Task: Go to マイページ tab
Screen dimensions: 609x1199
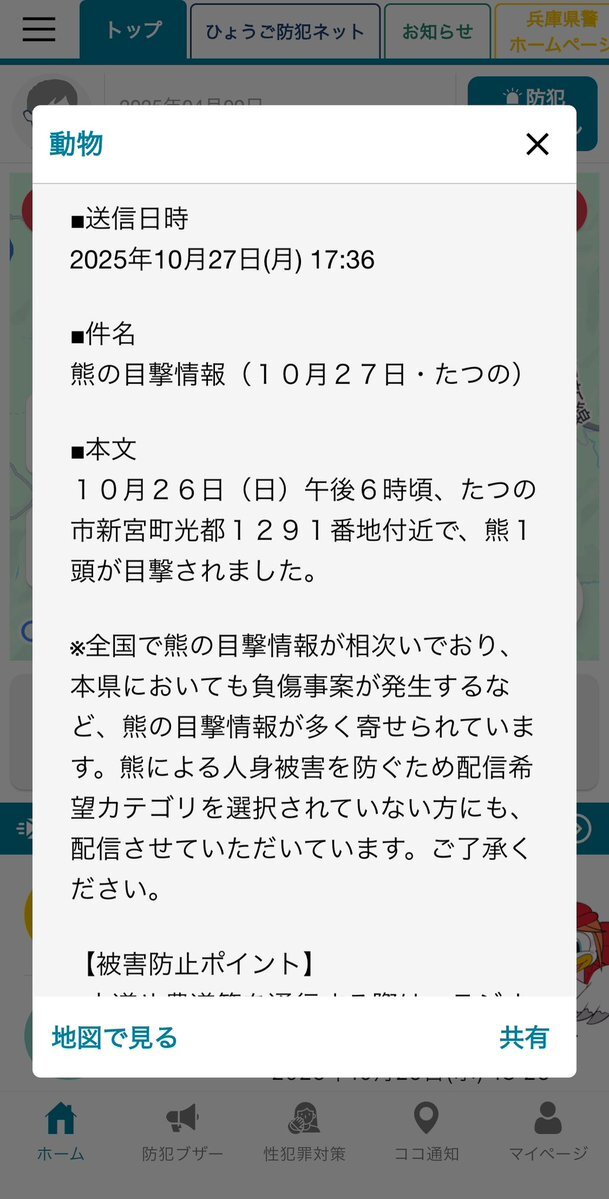Action: pyautogui.click(x=548, y=1132)
